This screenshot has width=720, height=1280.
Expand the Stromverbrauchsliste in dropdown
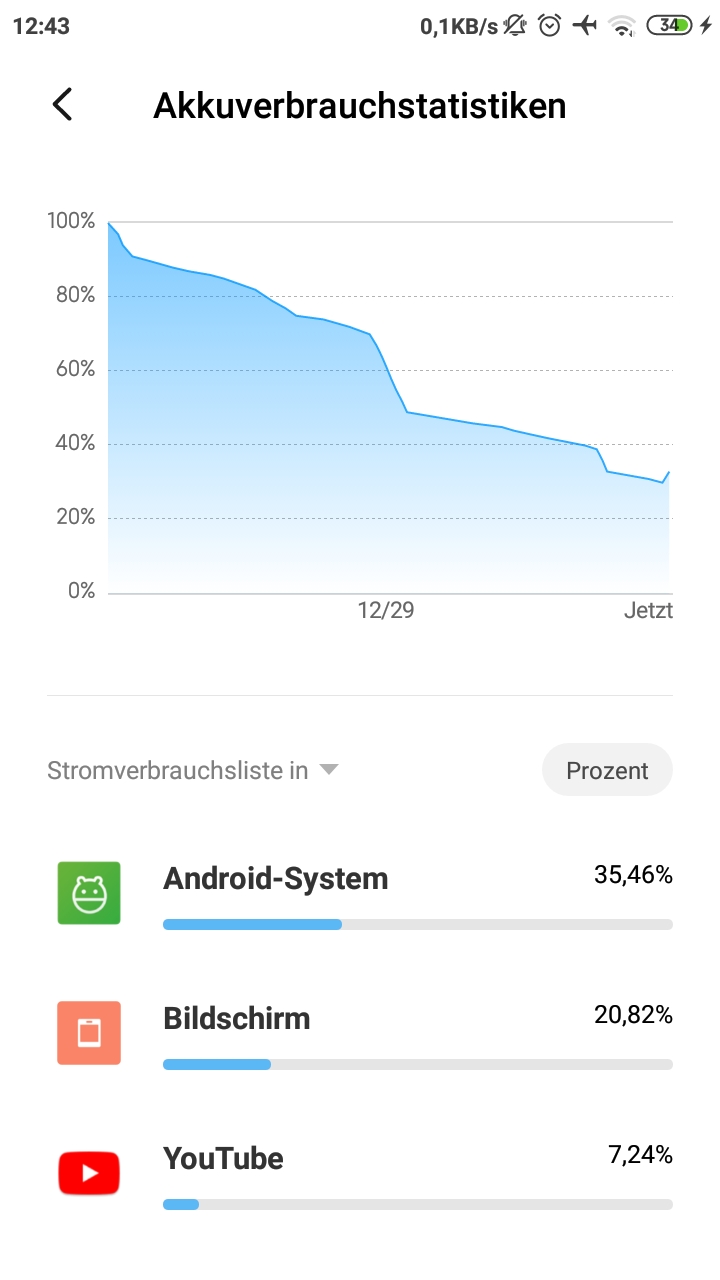[x=193, y=771]
